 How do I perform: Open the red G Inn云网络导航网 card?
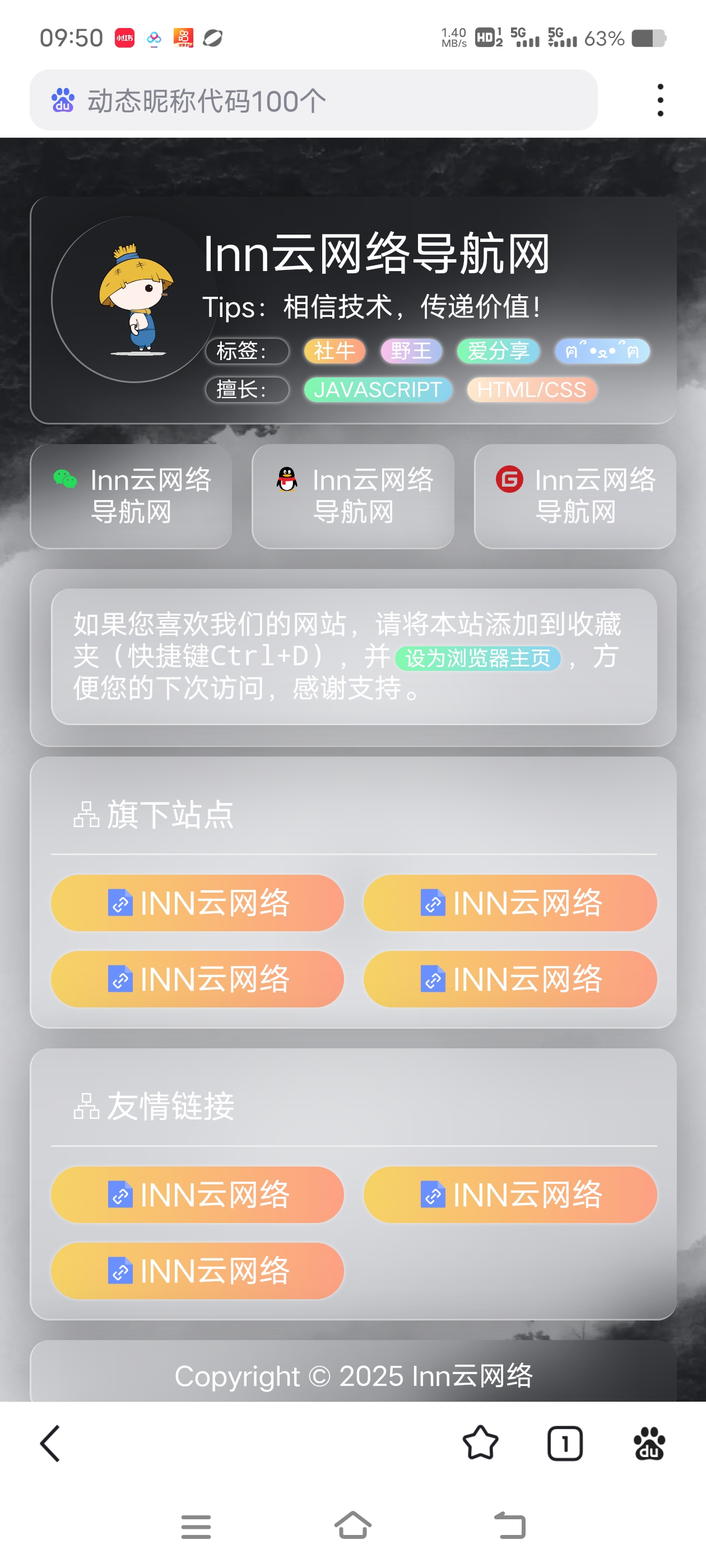click(574, 496)
